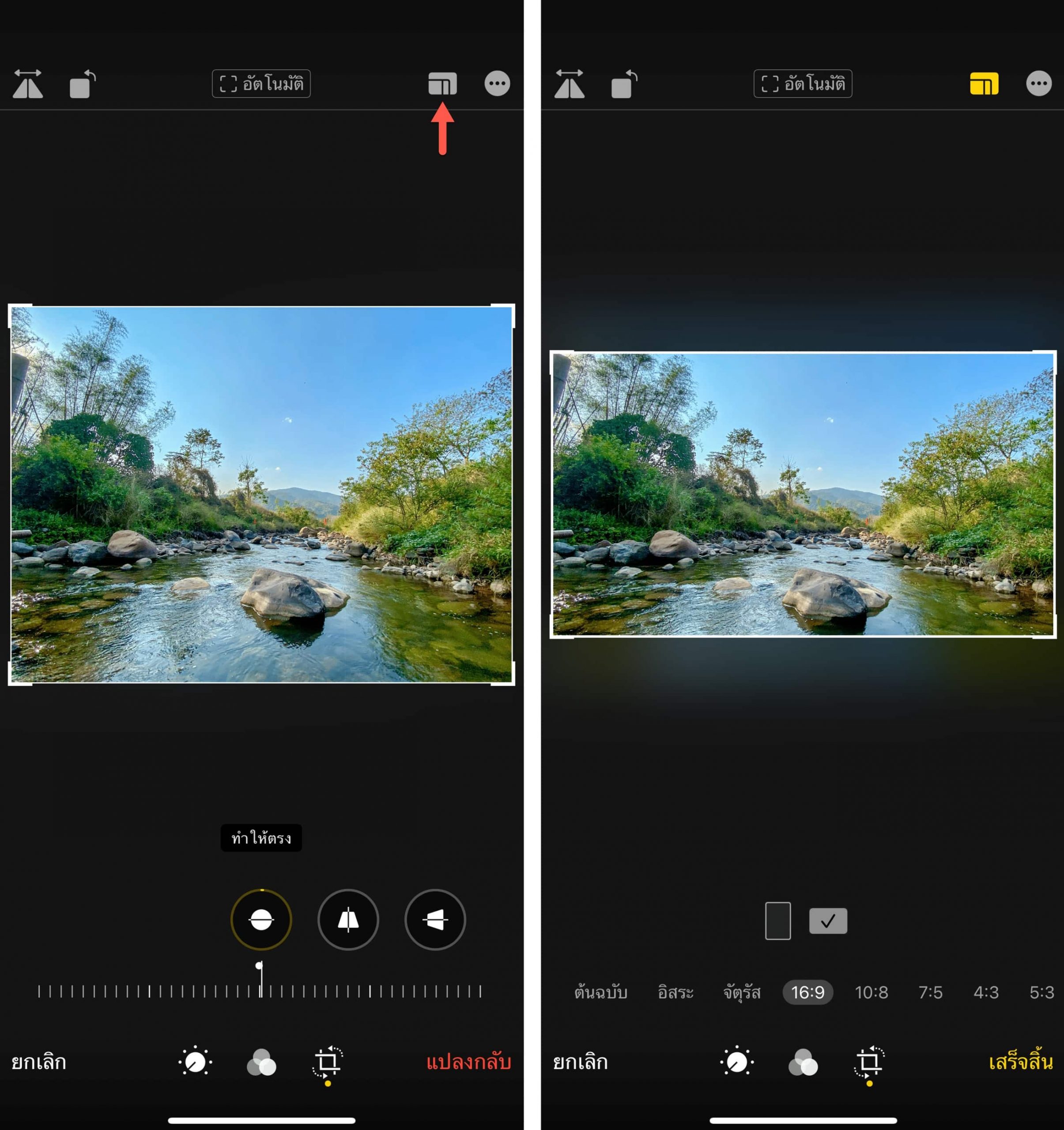Choose the 10:8 crop ratio
This screenshot has width=1064, height=1130.
click(x=871, y=992)
